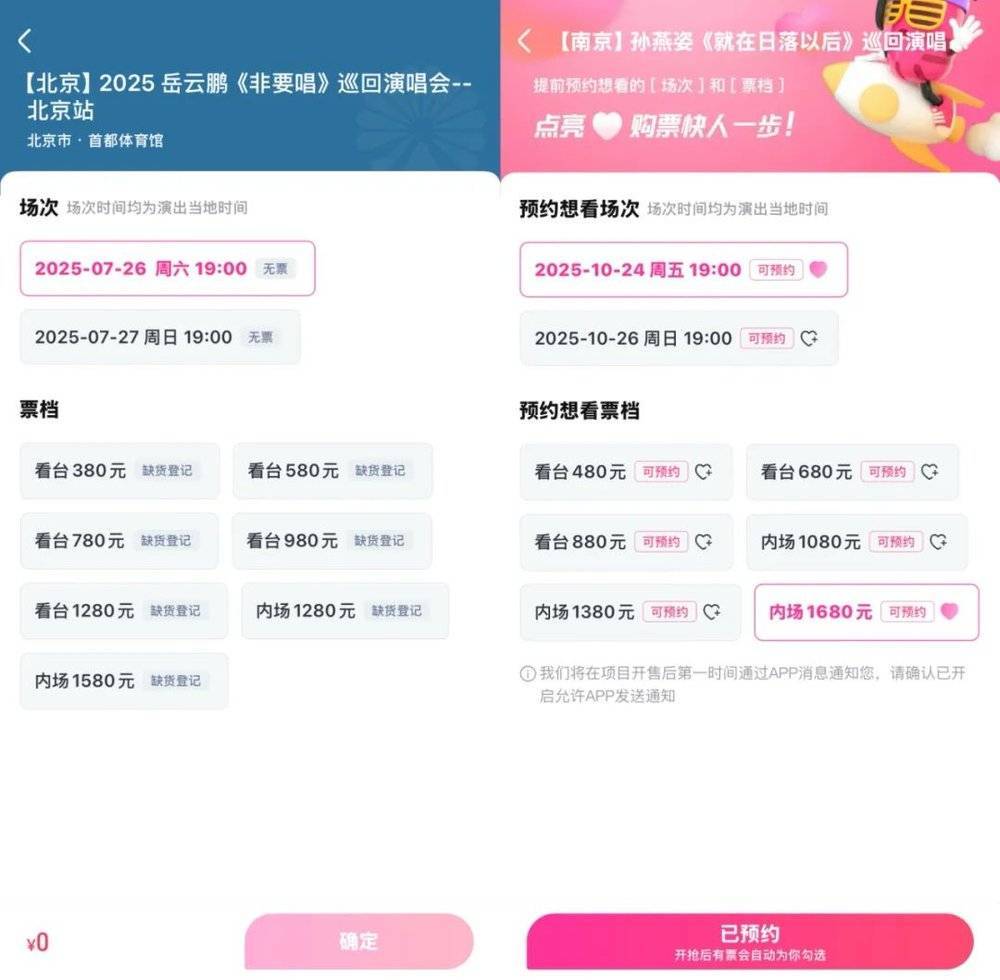Go back from the Nanjing Sun Yanzi concert page
This screenshot has height=980, width=1000.
525,41
